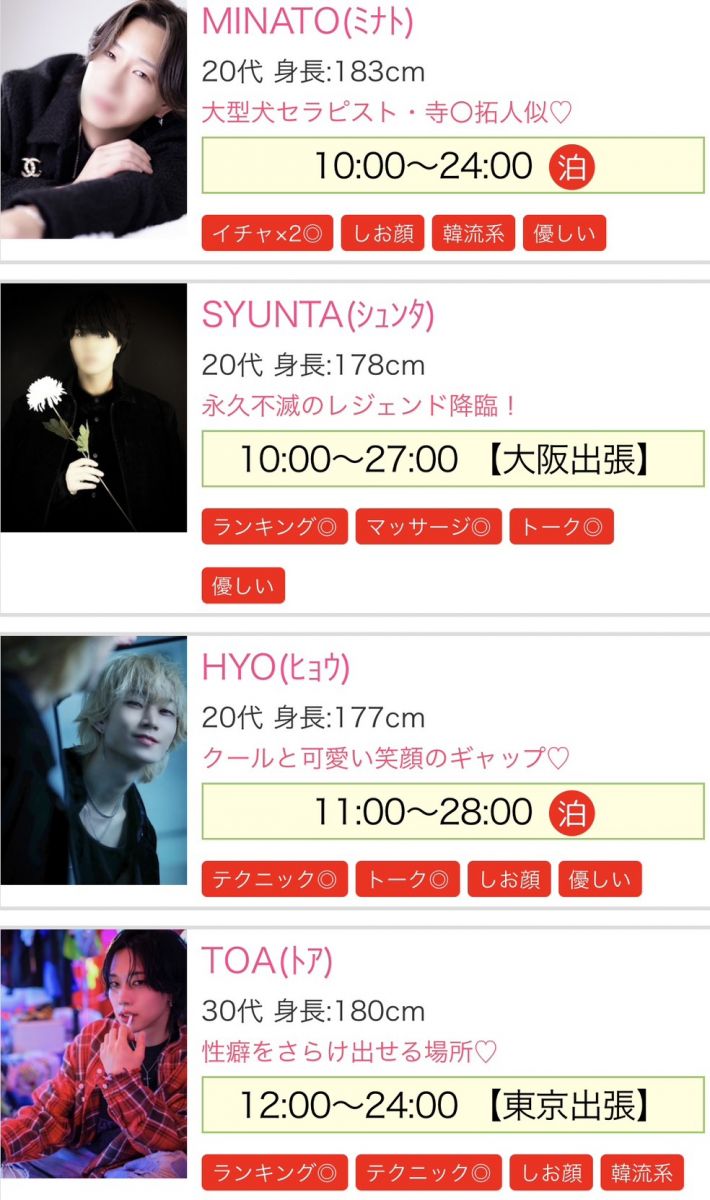Open the TOA(トア) name link
The image size is (710, 1200).
coord(267,961)
